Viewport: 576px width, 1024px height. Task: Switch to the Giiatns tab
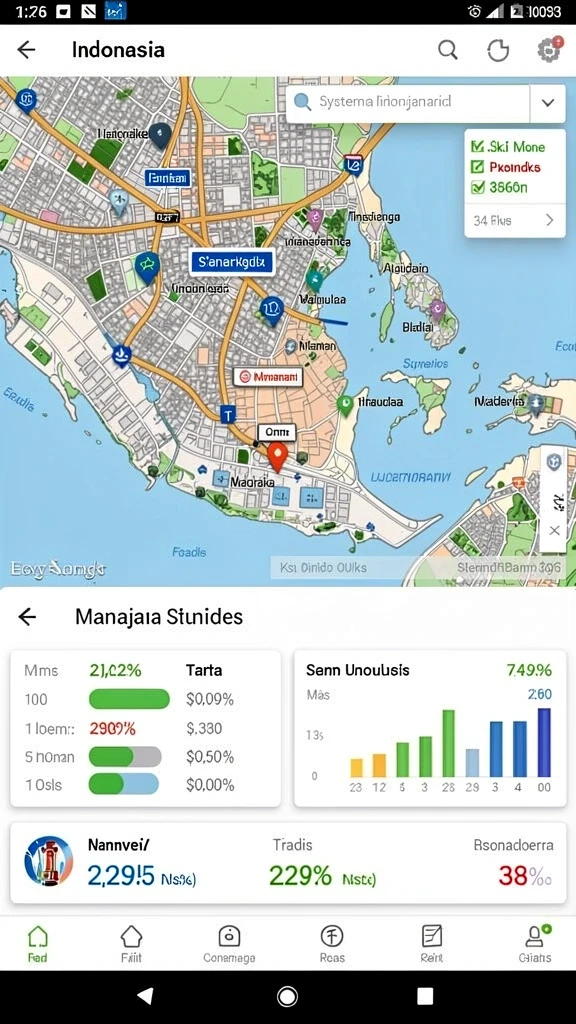tap(535, 944)
